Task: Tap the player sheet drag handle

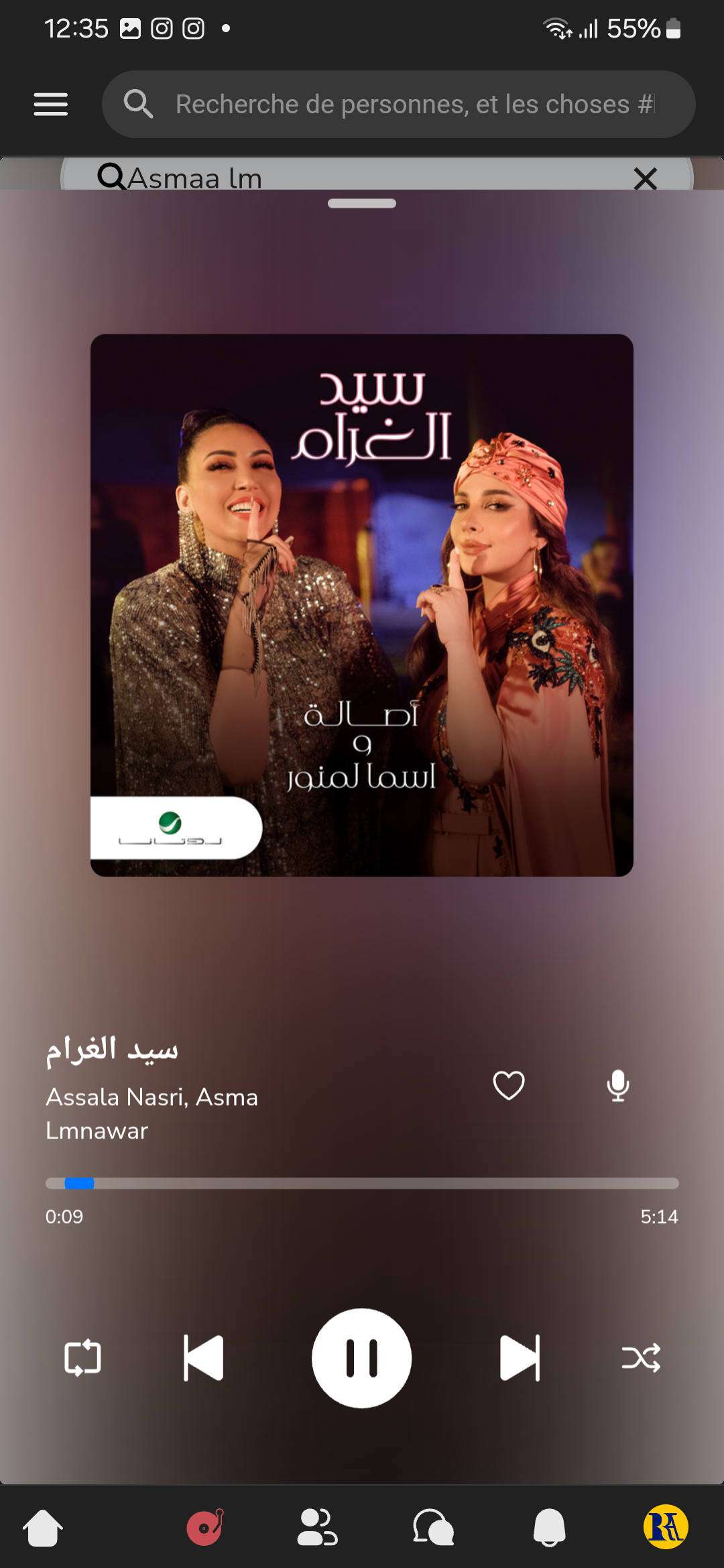Action: [x=362, y=204]
